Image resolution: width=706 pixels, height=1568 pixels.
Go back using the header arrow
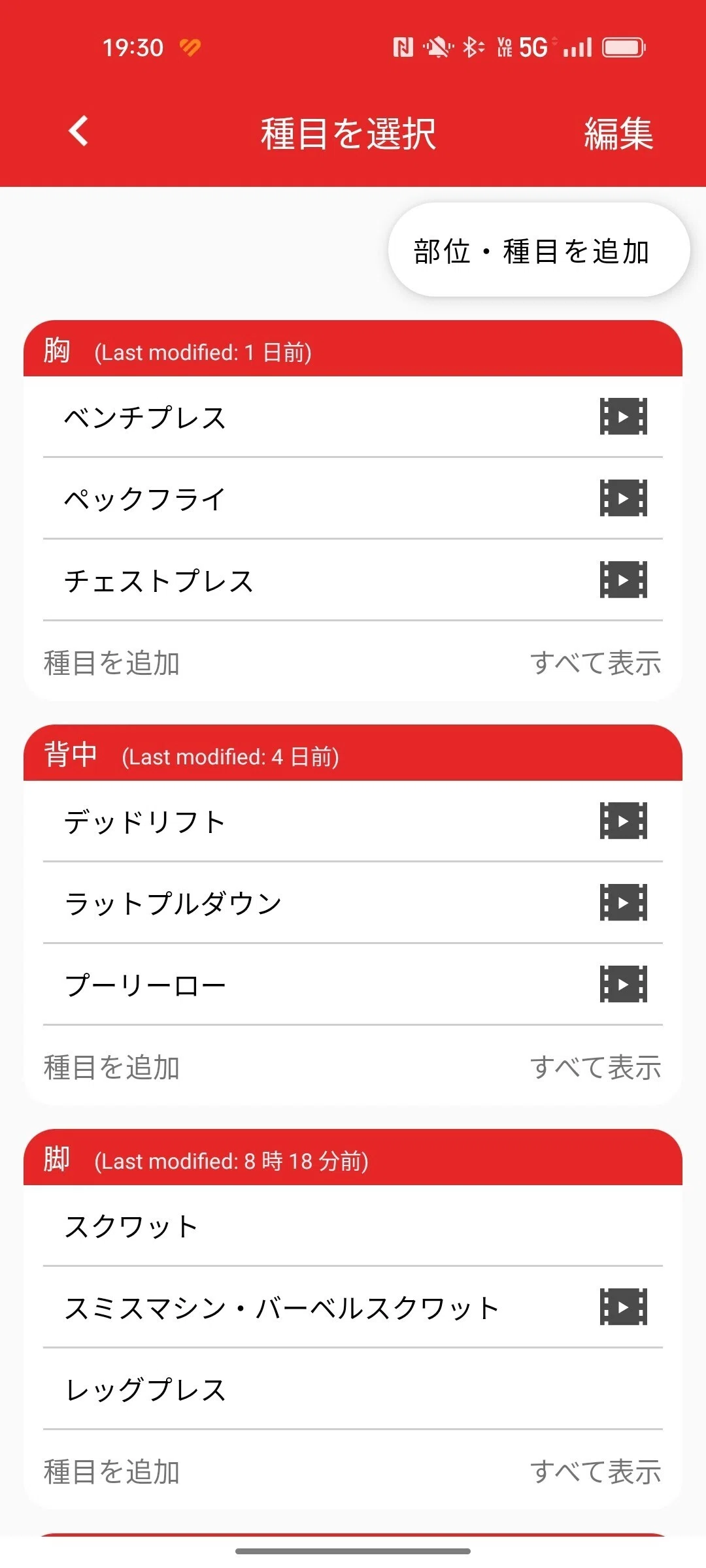[78, 131]
